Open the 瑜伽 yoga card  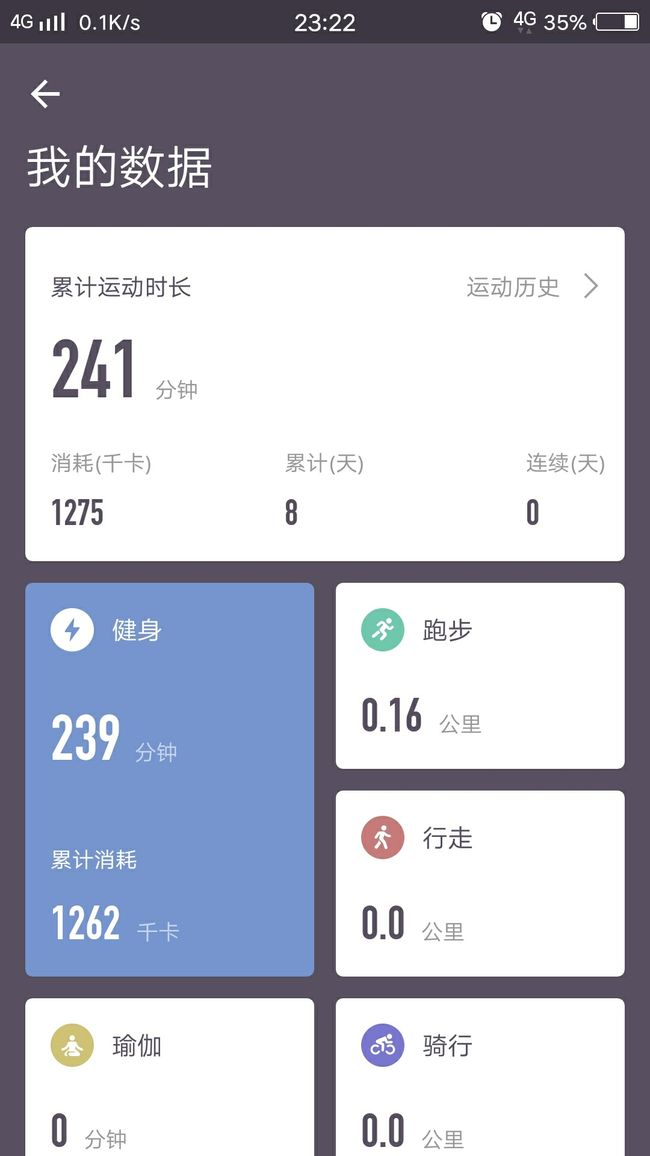(x=170, y=1077)
